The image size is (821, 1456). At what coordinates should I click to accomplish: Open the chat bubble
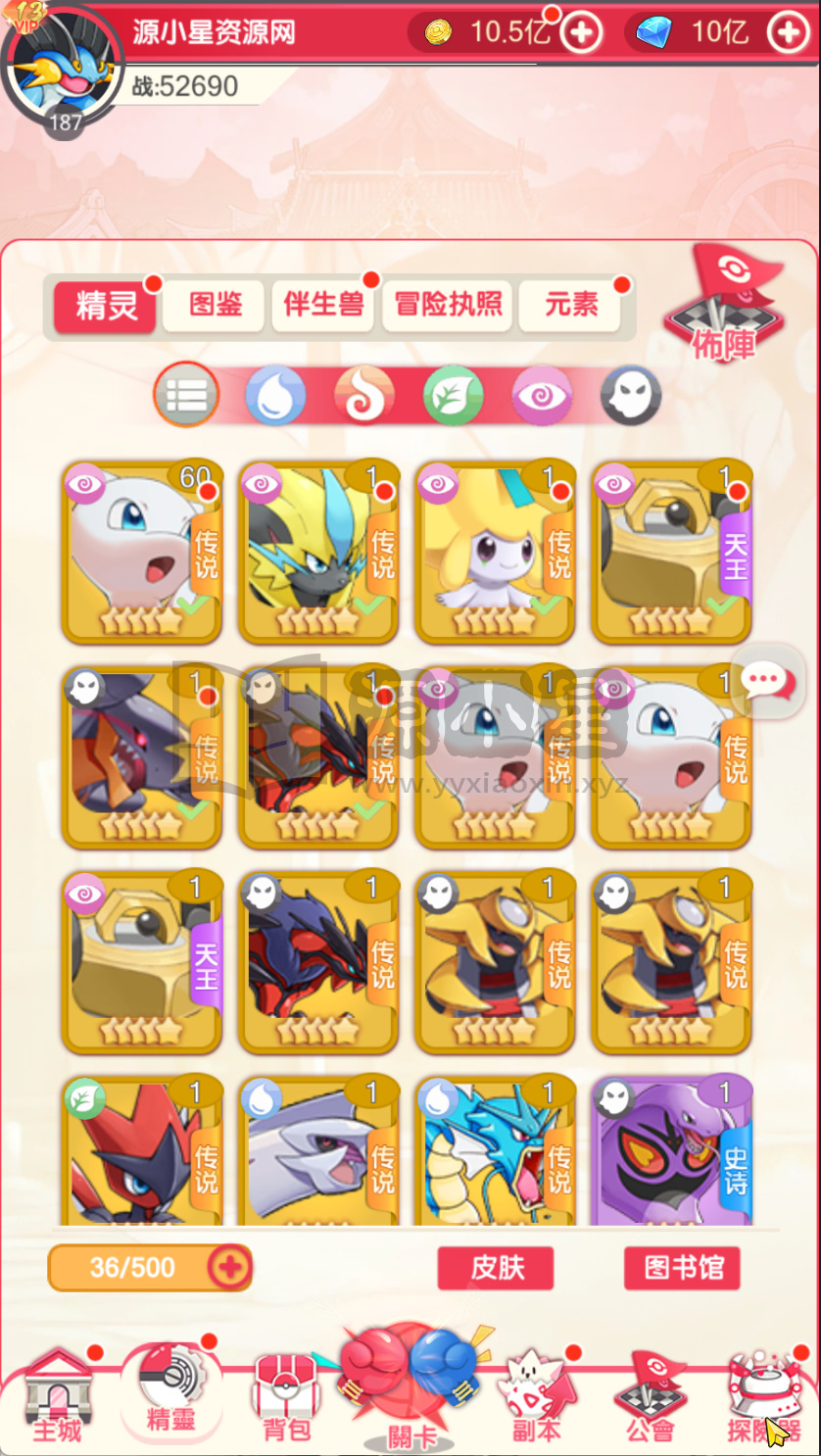(768, 680)
